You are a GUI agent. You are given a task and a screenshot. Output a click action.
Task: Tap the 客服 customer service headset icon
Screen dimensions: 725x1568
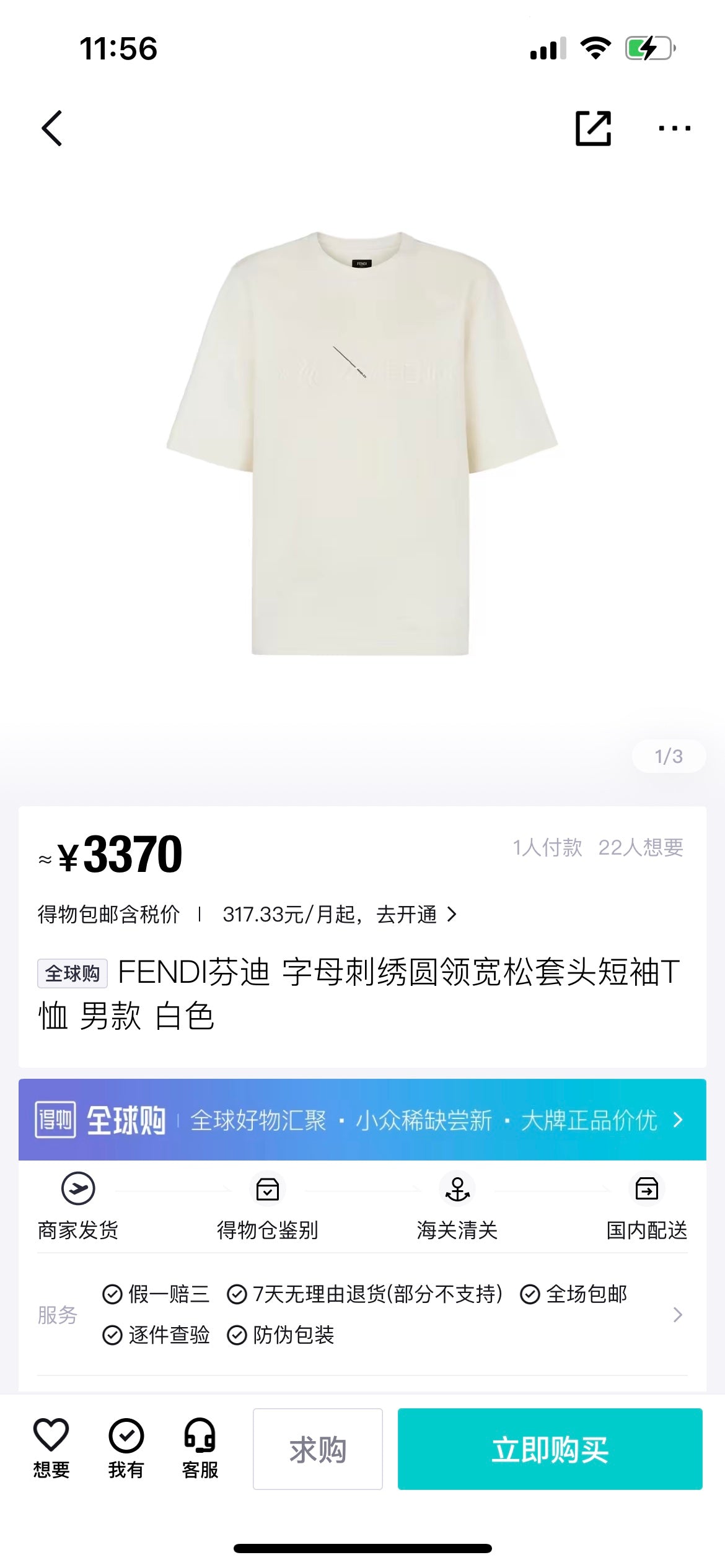tap(198, 1434)
